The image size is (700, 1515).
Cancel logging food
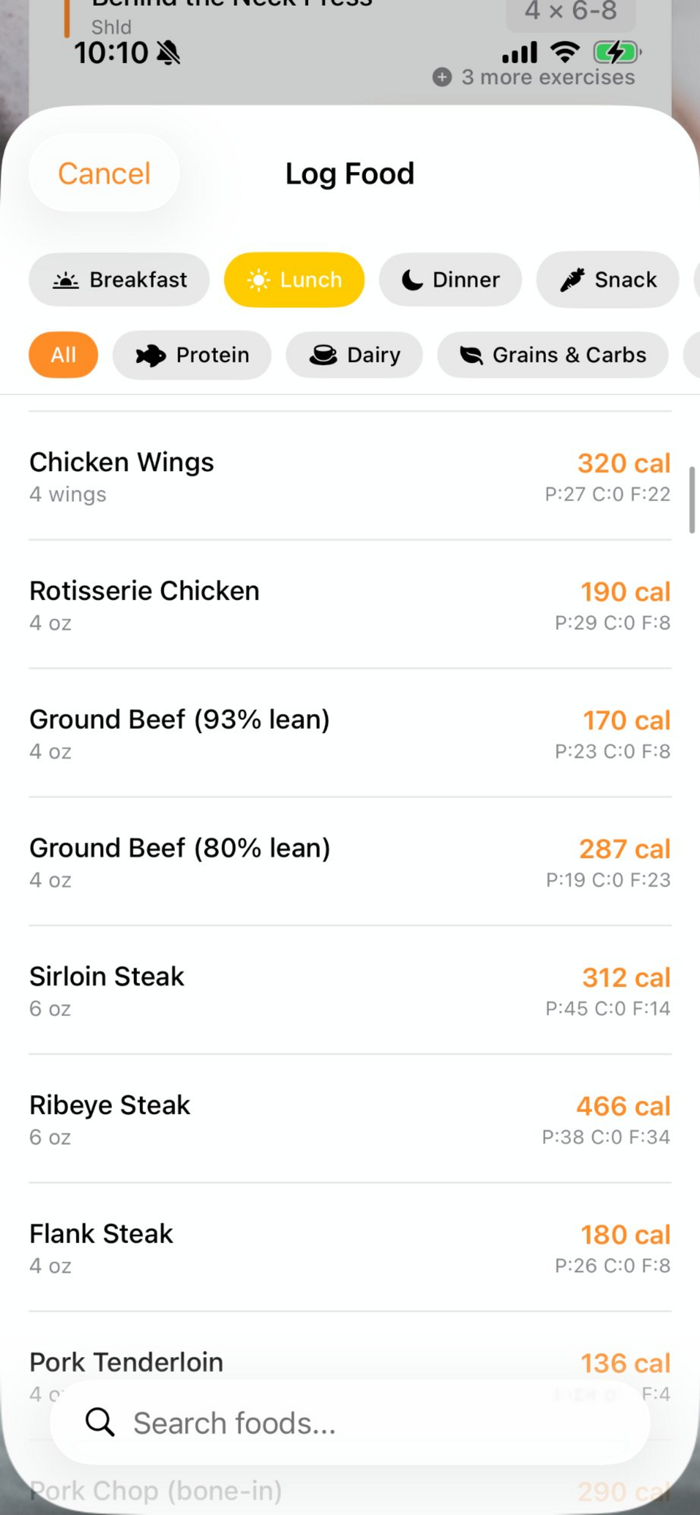104,174
